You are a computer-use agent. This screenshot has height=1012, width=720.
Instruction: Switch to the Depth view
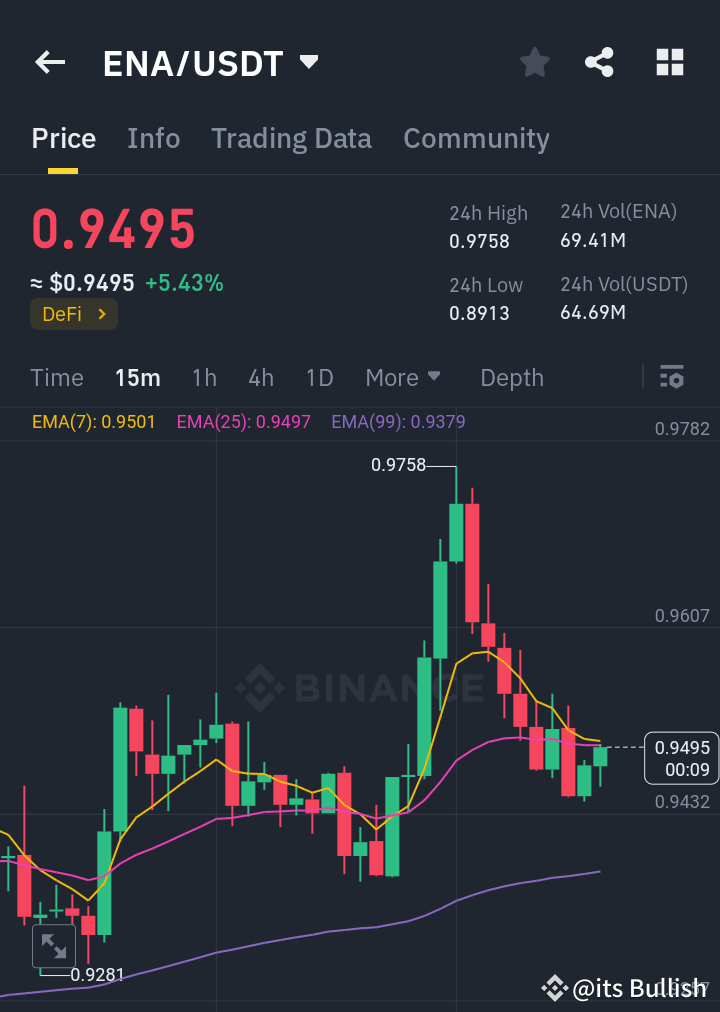tap(511, 378)
